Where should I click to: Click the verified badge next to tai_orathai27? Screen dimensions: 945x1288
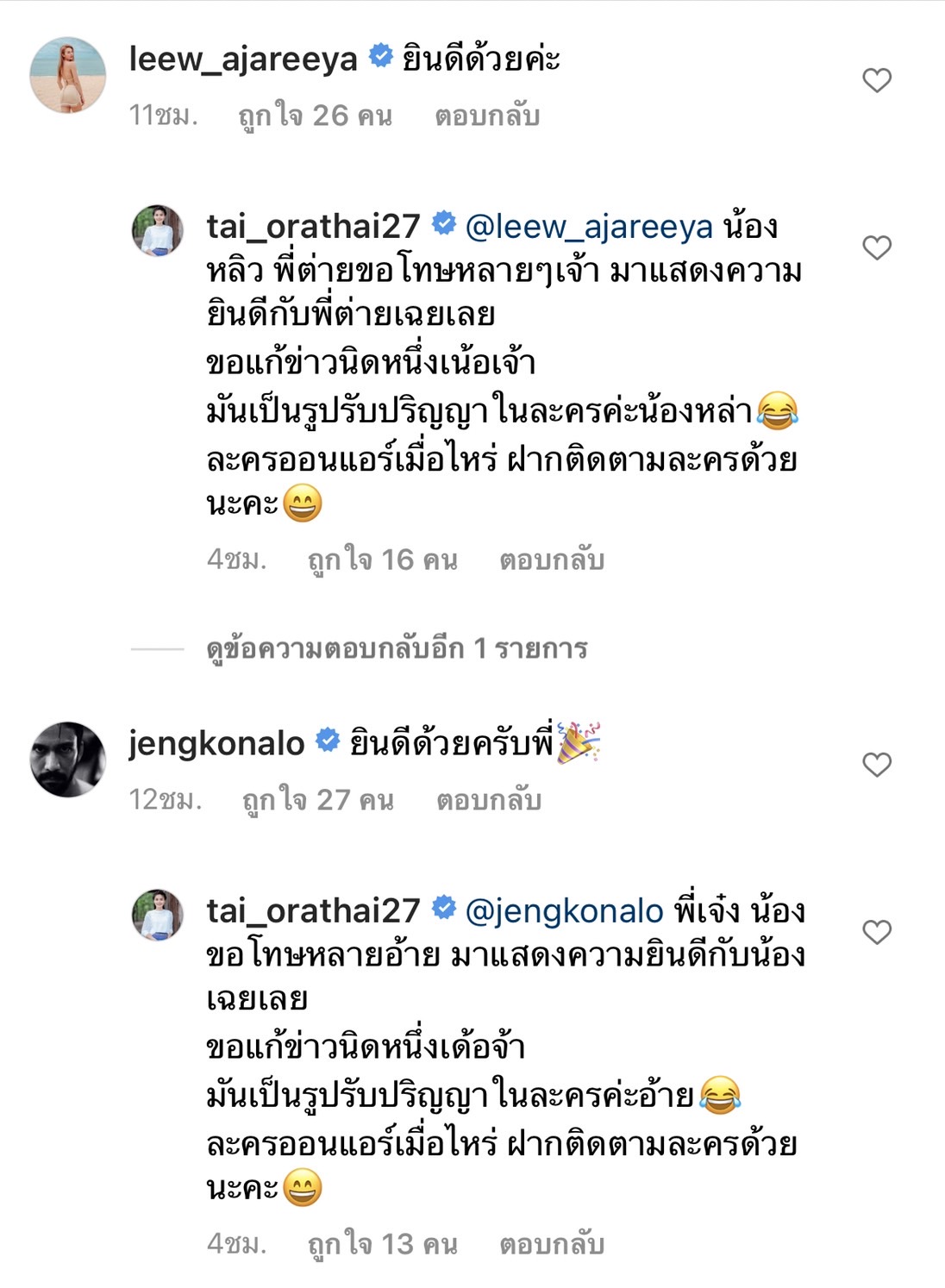point(442,224)
